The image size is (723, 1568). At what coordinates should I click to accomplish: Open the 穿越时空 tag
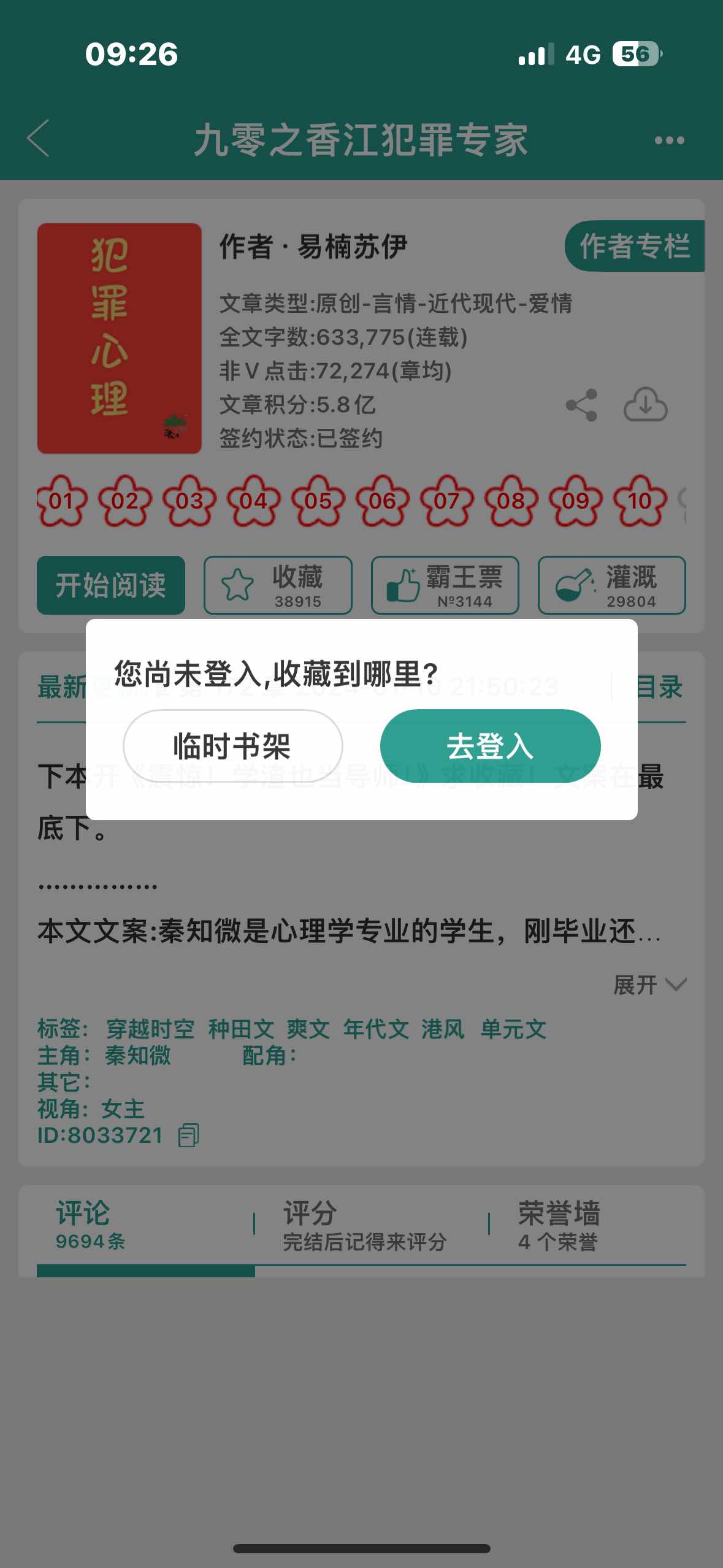[150, 1029]
